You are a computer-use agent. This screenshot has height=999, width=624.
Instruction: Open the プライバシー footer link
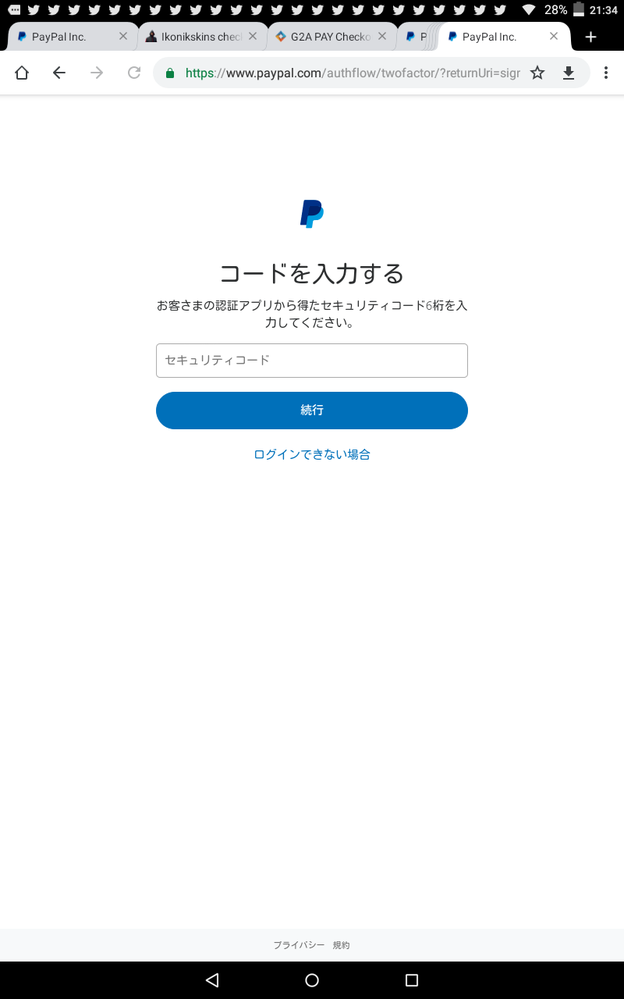click(299, 945)
